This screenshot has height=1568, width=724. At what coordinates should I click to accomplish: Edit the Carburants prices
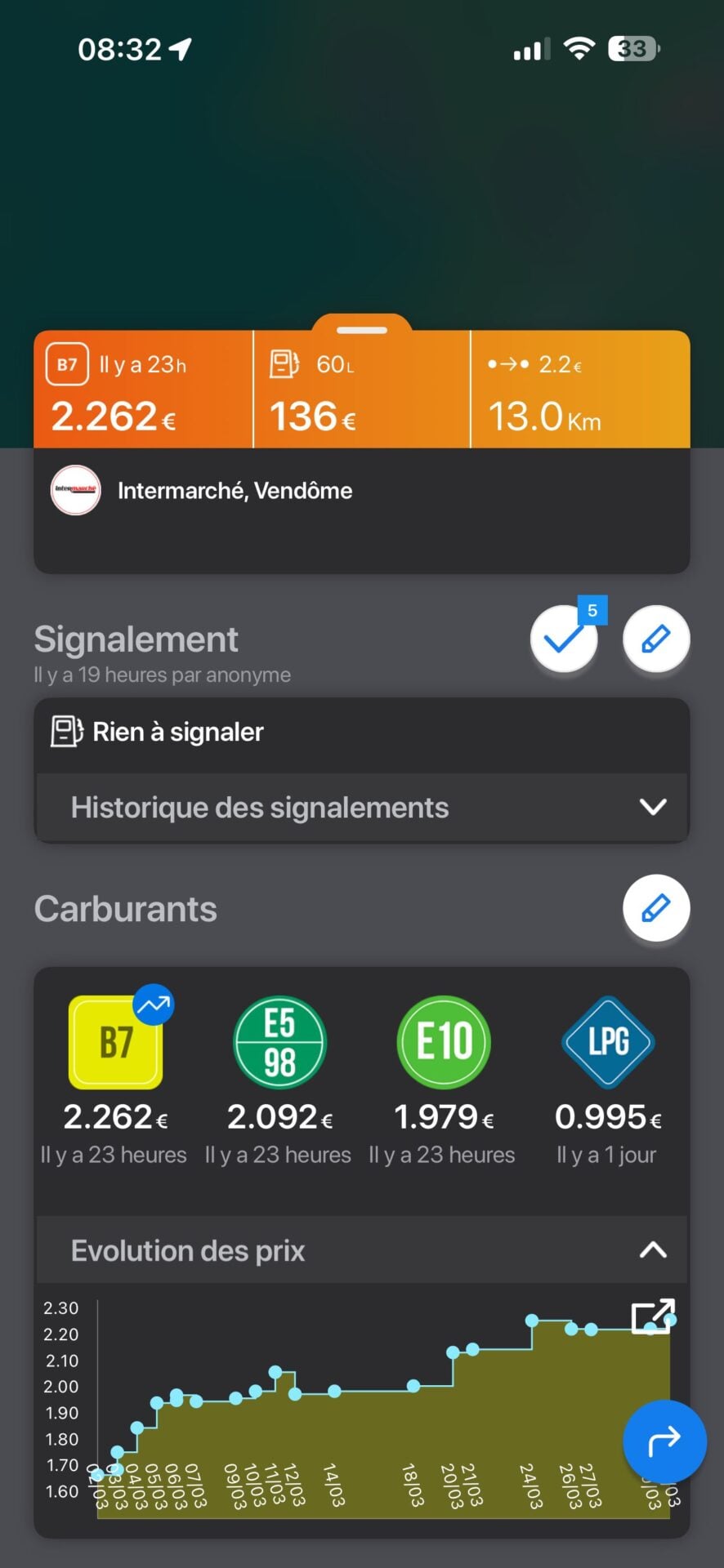pyautogui.click(x=656, y=908)
